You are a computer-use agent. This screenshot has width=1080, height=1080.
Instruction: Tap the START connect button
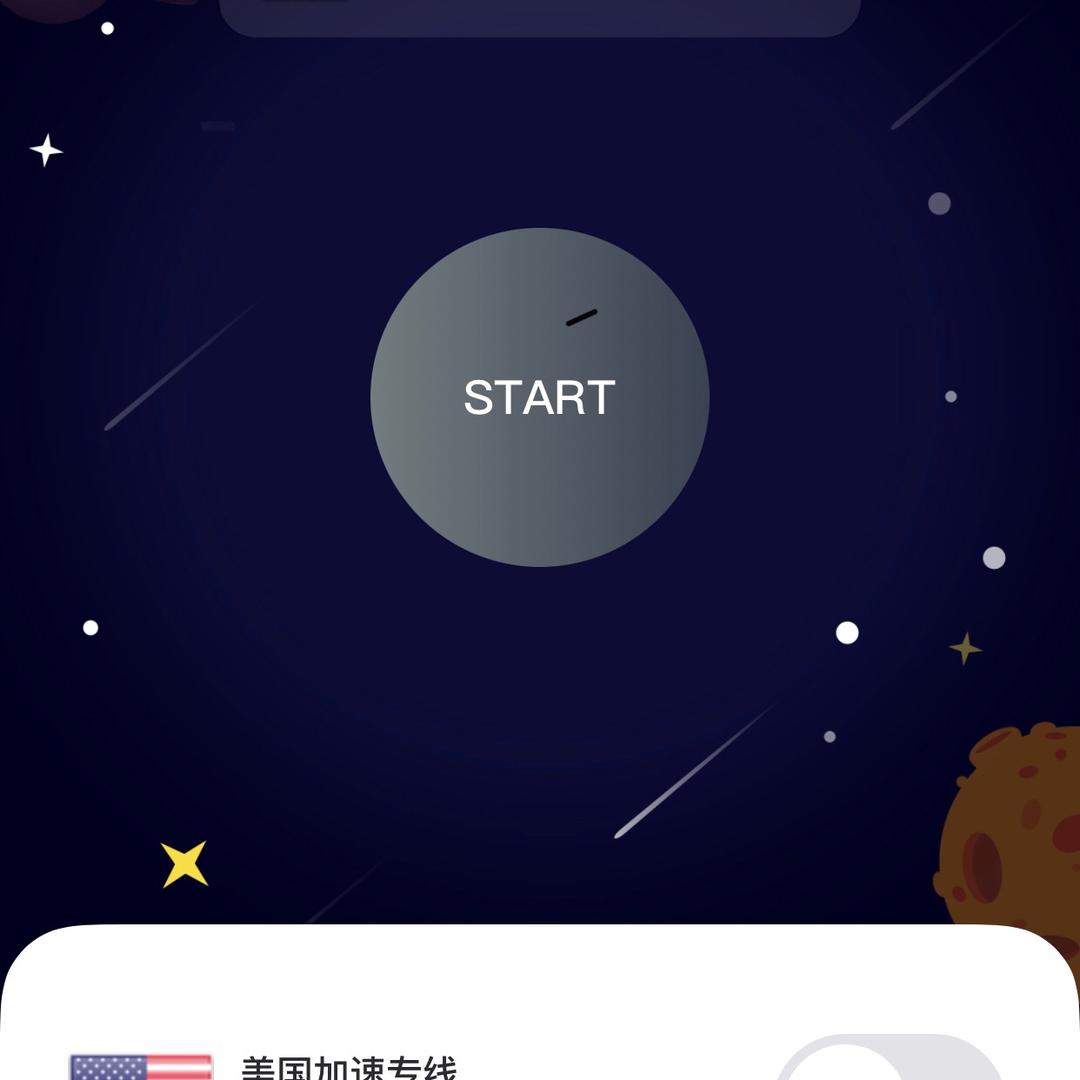(539, 398)
